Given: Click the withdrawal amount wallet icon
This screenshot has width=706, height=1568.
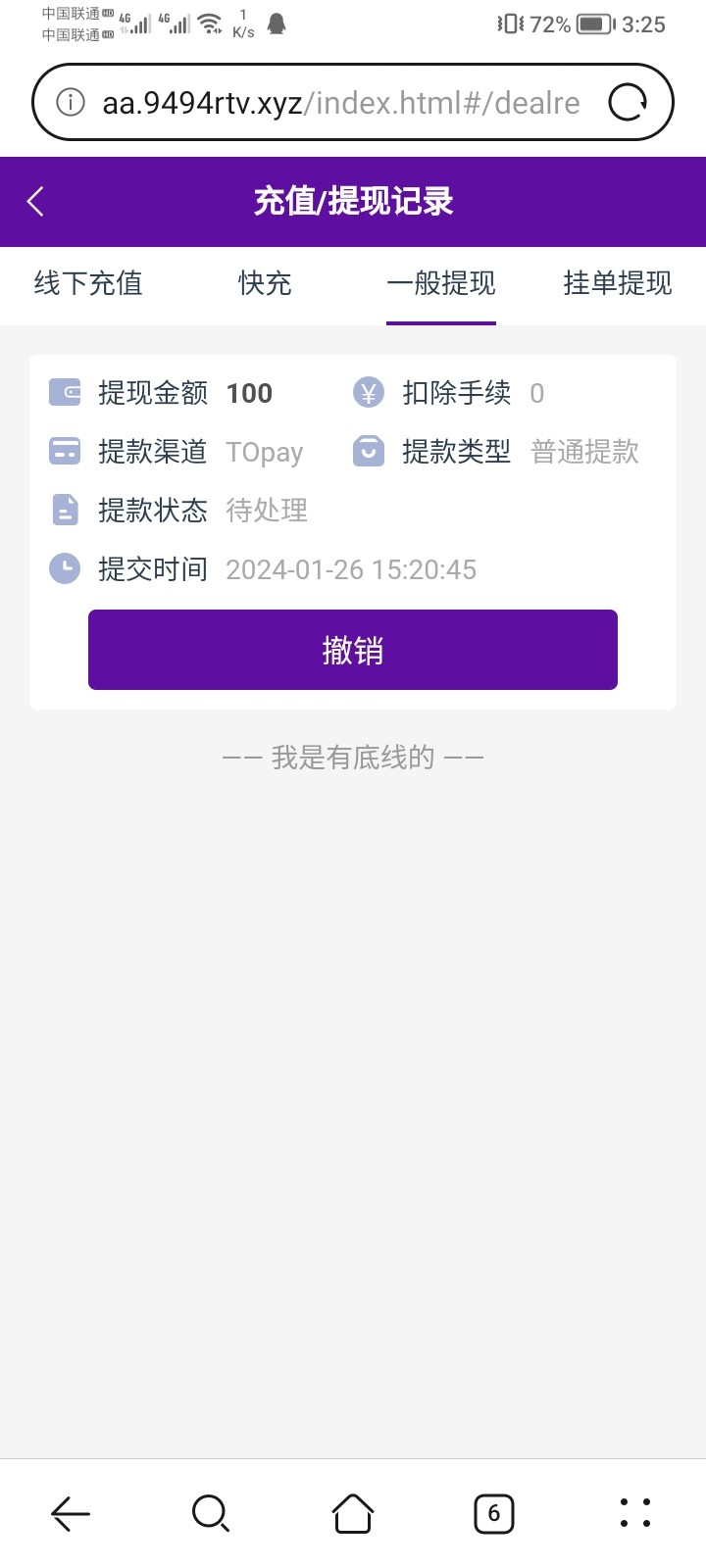Looking at the screenshot, I should 64,392.
